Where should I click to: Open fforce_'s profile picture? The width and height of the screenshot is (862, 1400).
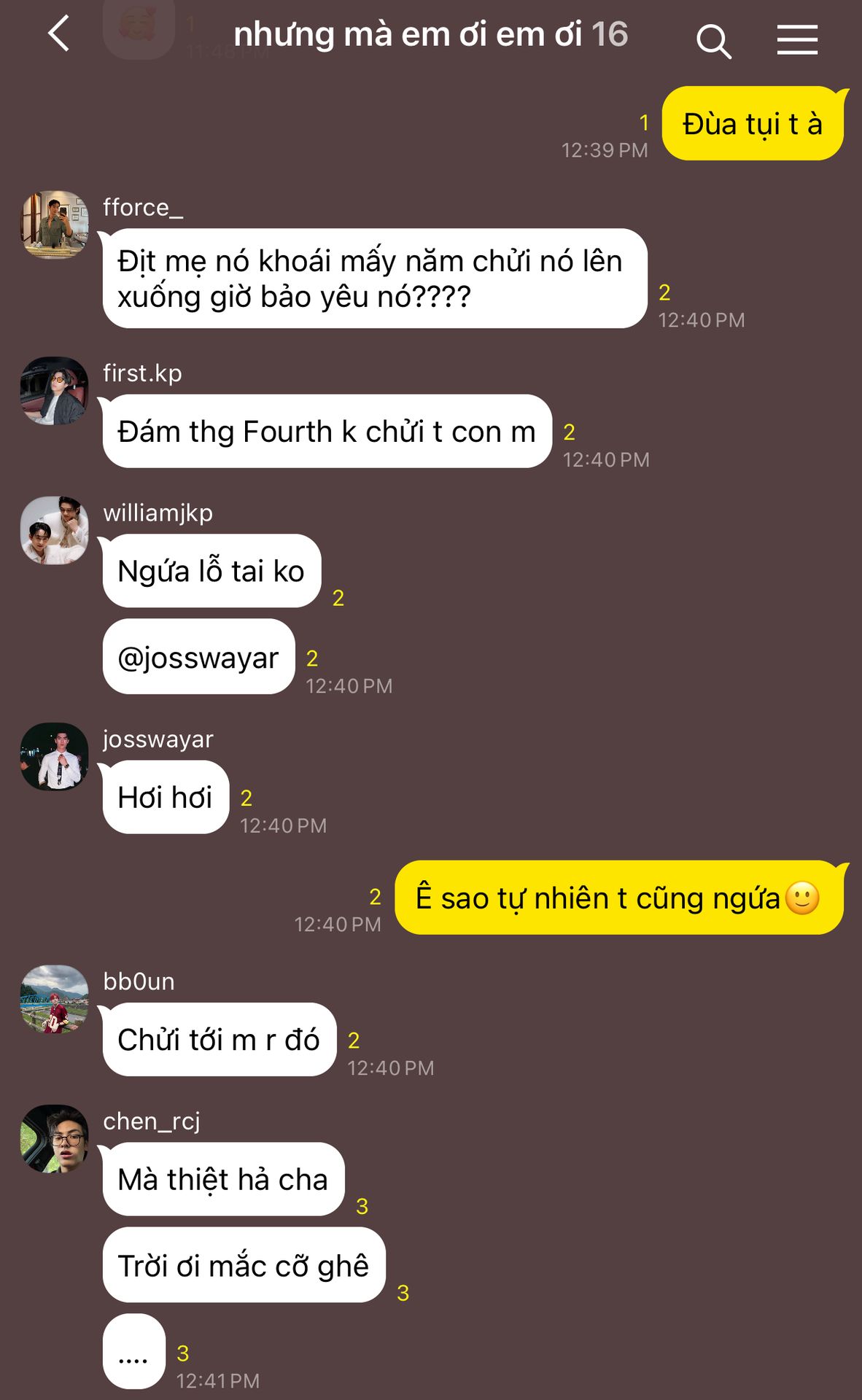coord(55,225)
